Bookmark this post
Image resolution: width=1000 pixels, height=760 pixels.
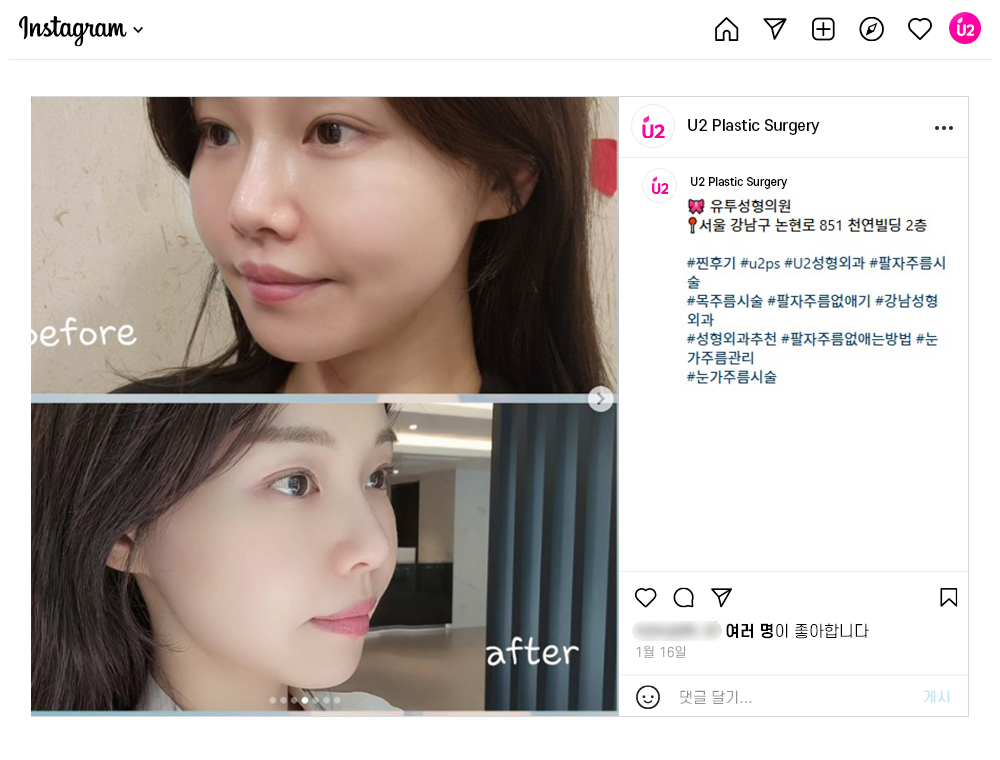pyautogui.click(x=948, y=598)
